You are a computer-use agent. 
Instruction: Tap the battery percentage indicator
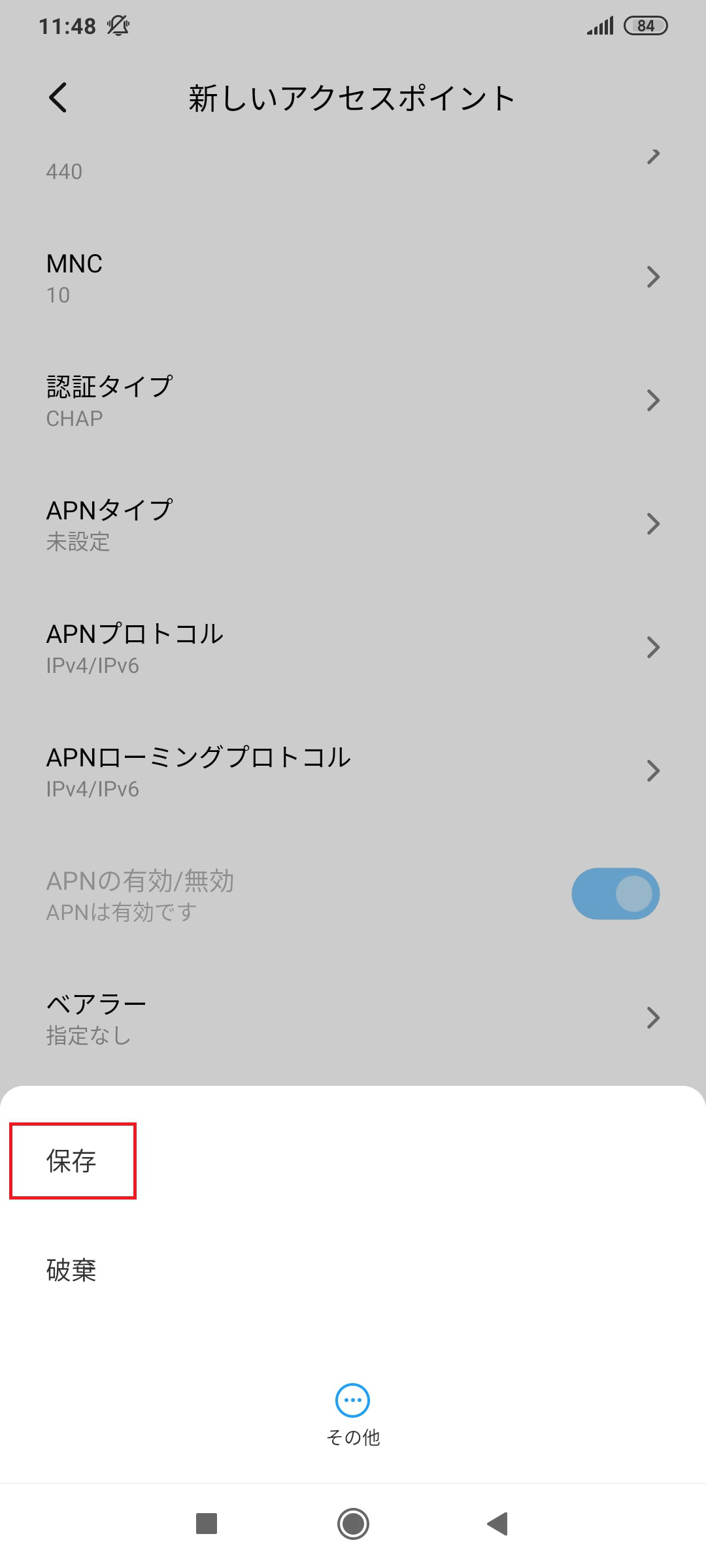(645, 26)
